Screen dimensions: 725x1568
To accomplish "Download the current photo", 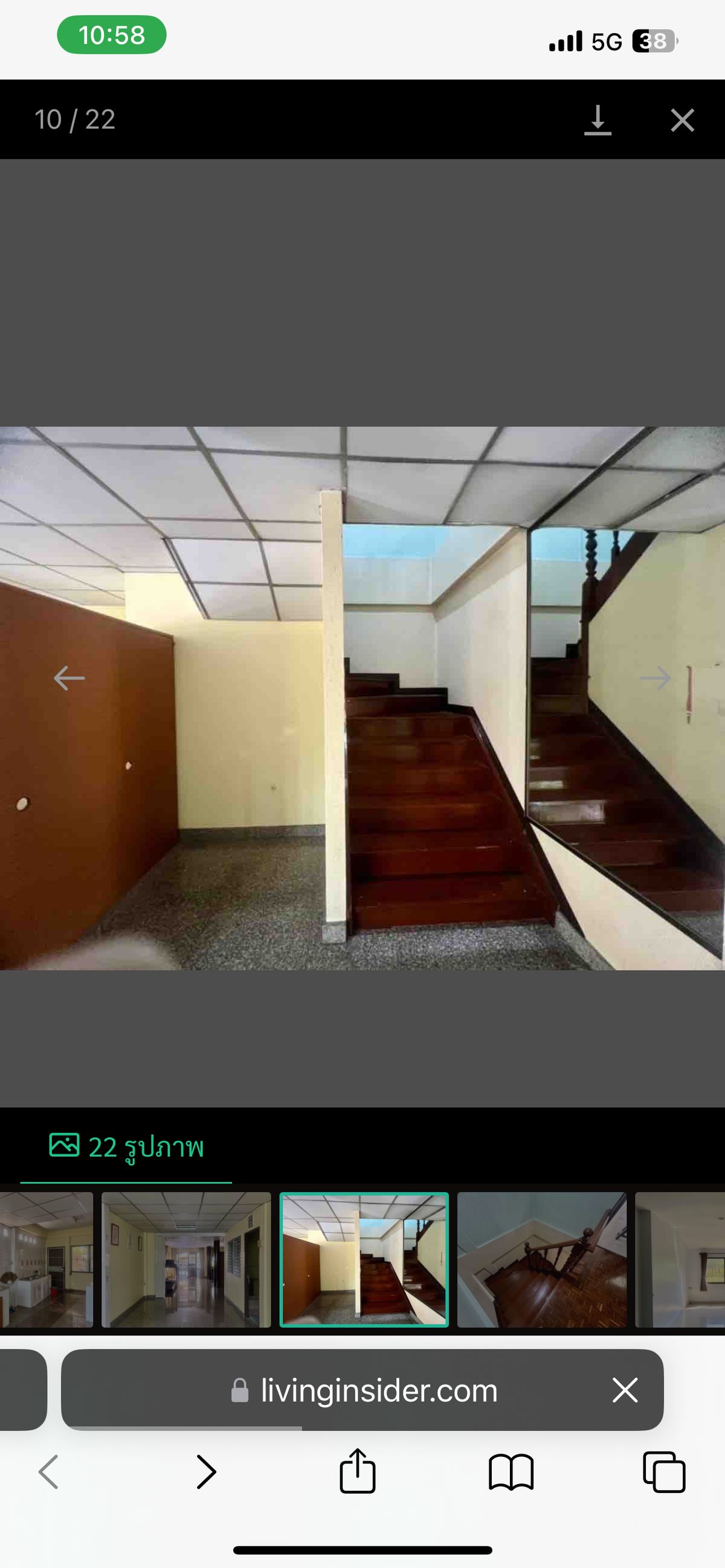I will (597, 120).
